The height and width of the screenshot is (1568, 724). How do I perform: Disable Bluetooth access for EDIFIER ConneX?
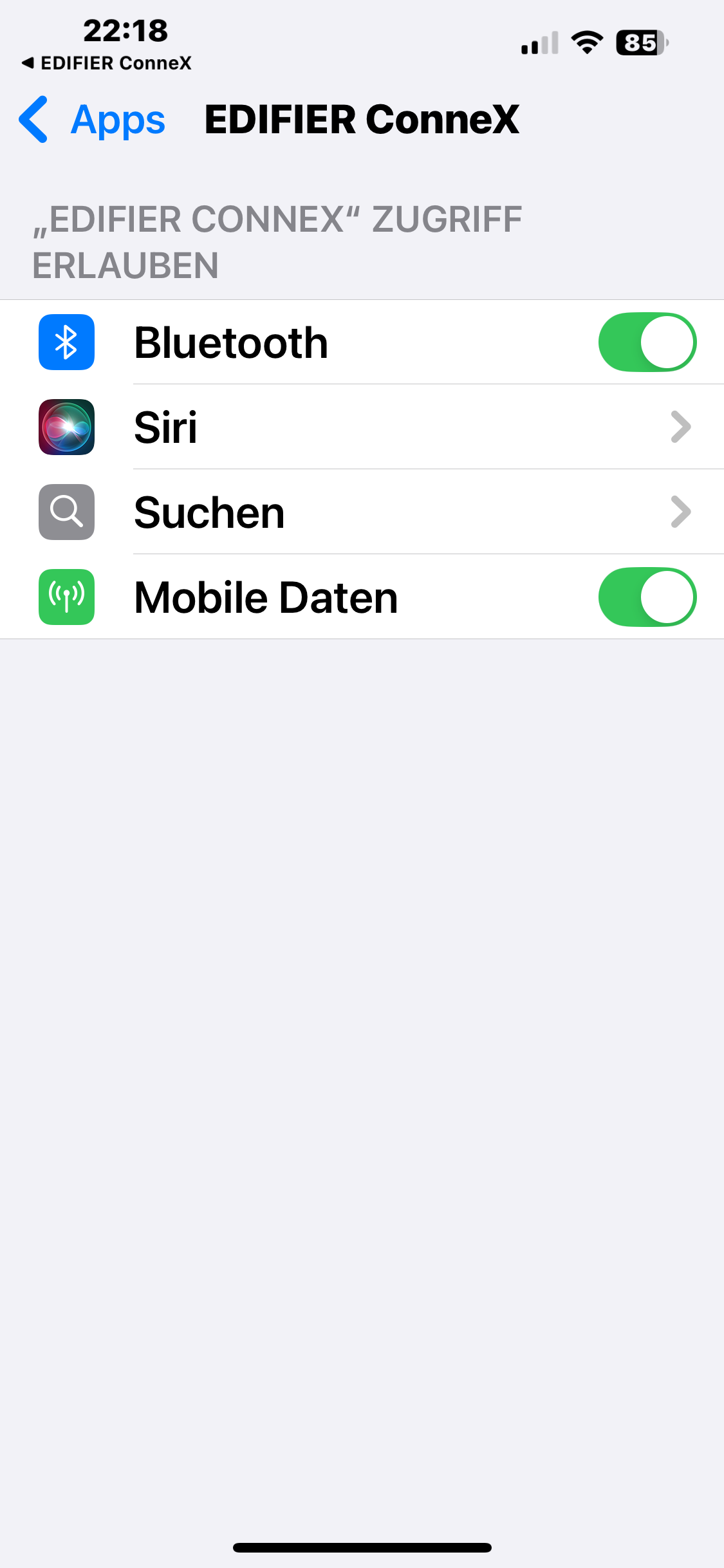pos(647,342)
